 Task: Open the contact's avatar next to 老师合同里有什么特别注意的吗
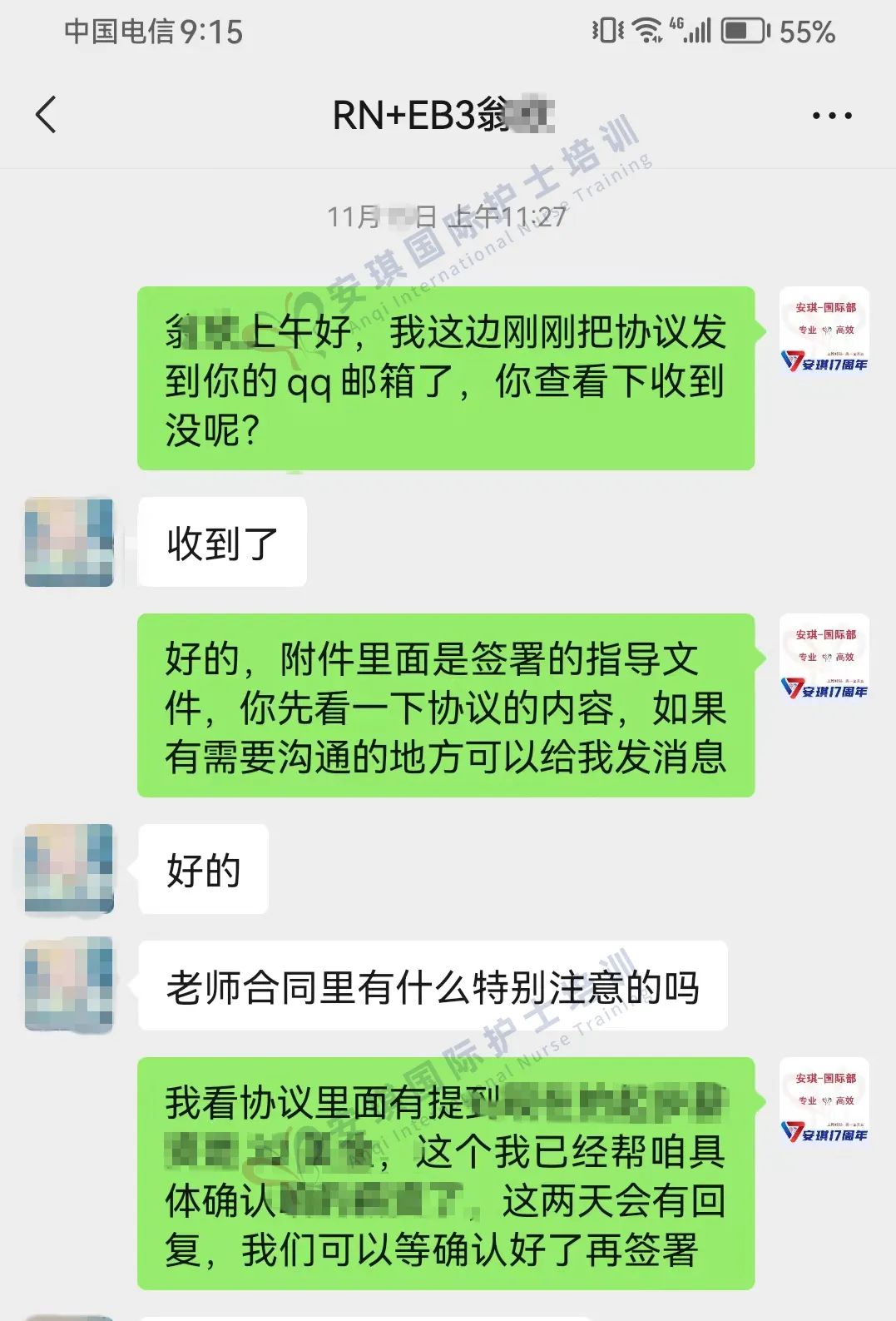click(x=69, y=985)
